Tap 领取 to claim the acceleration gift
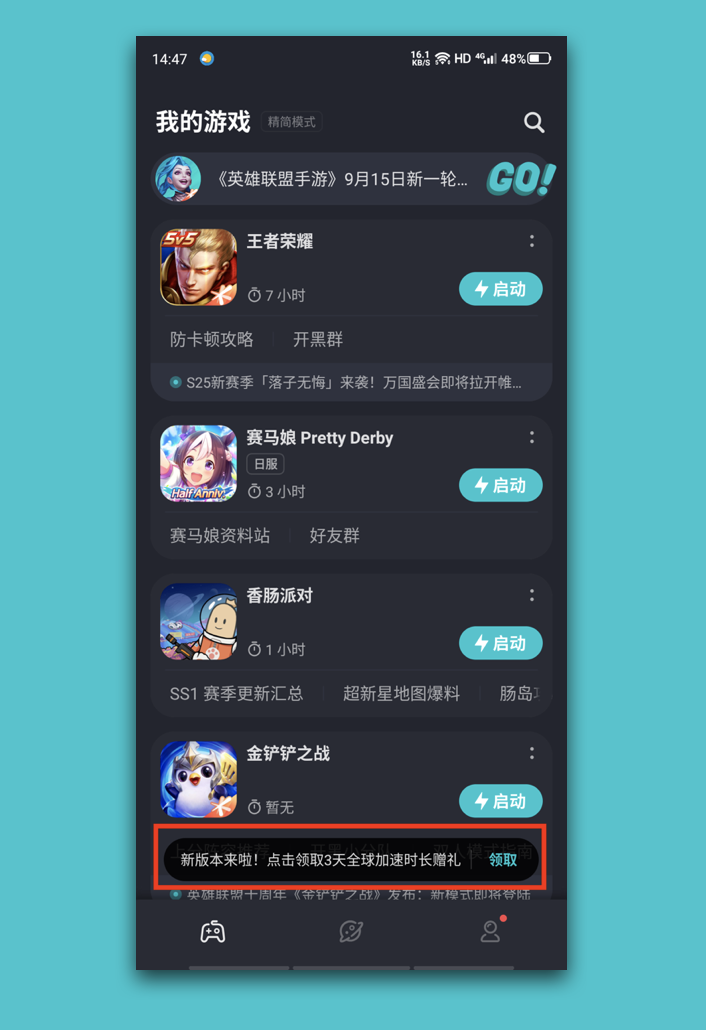This screenshot has height=1030, width=706. coord(503,860)
